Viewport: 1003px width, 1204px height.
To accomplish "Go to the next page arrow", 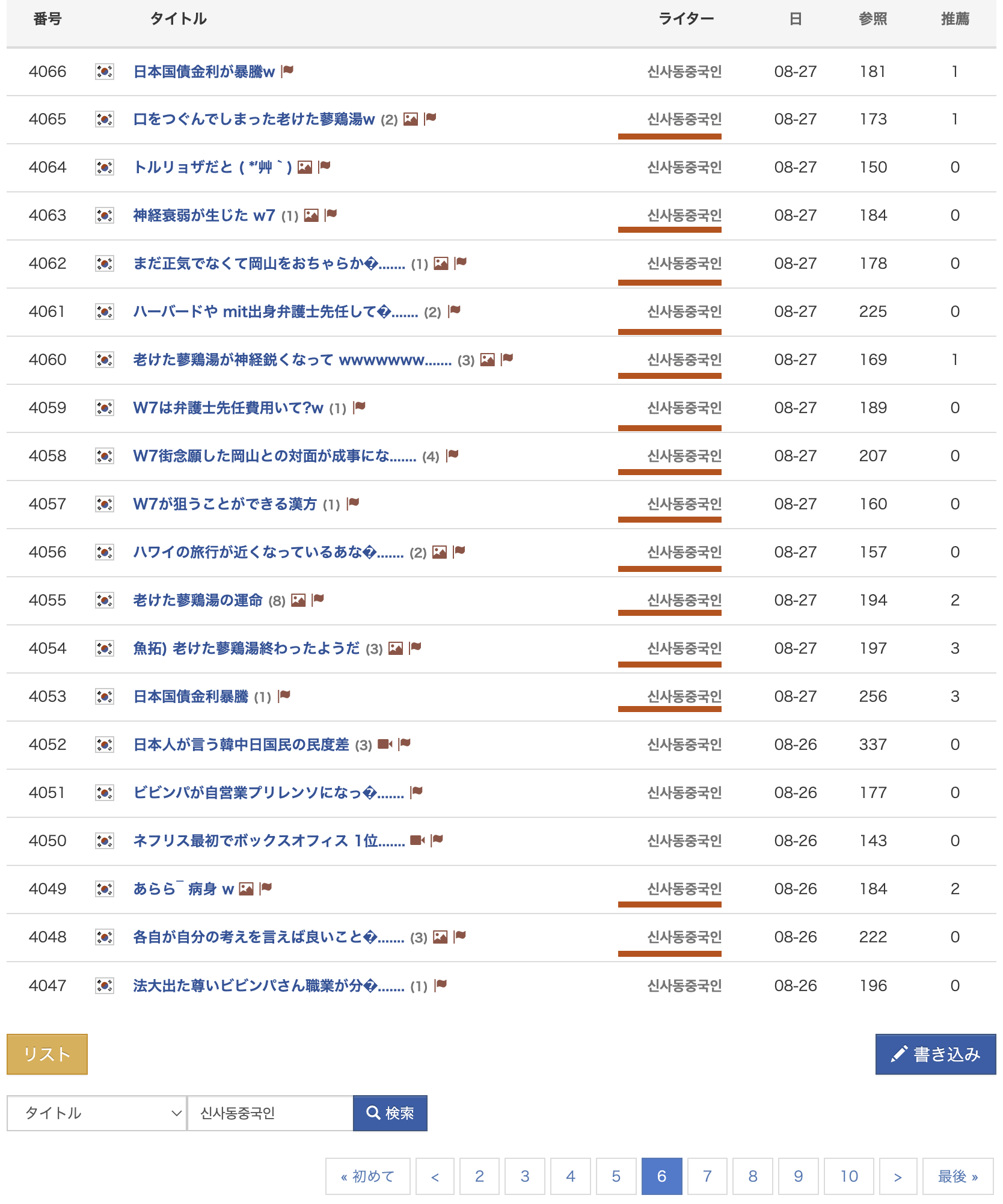I will 897,1176.
